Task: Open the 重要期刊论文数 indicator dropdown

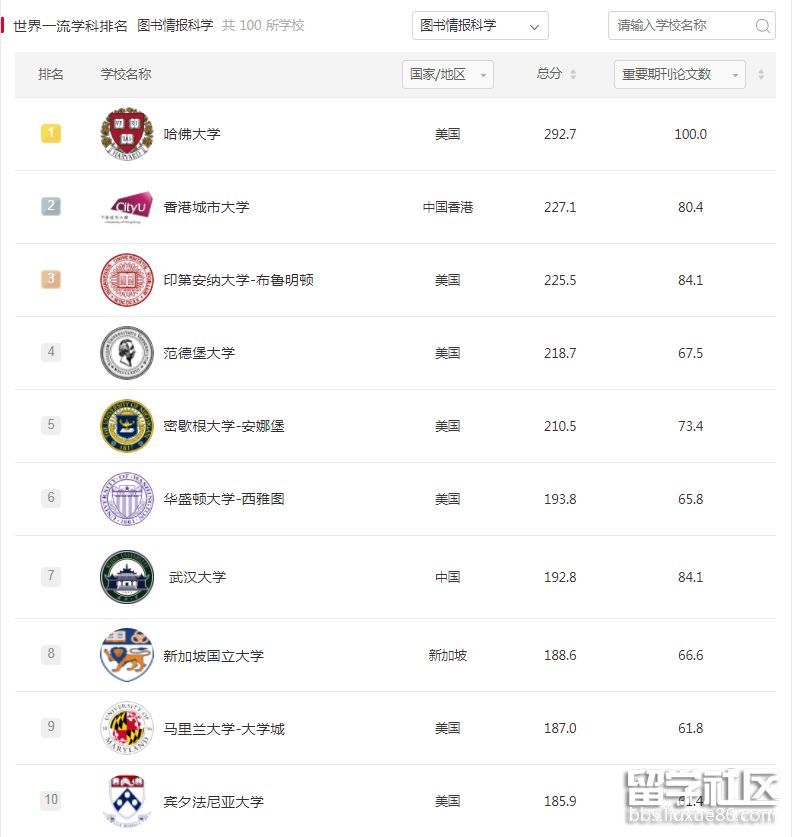Action: (679, 75)
